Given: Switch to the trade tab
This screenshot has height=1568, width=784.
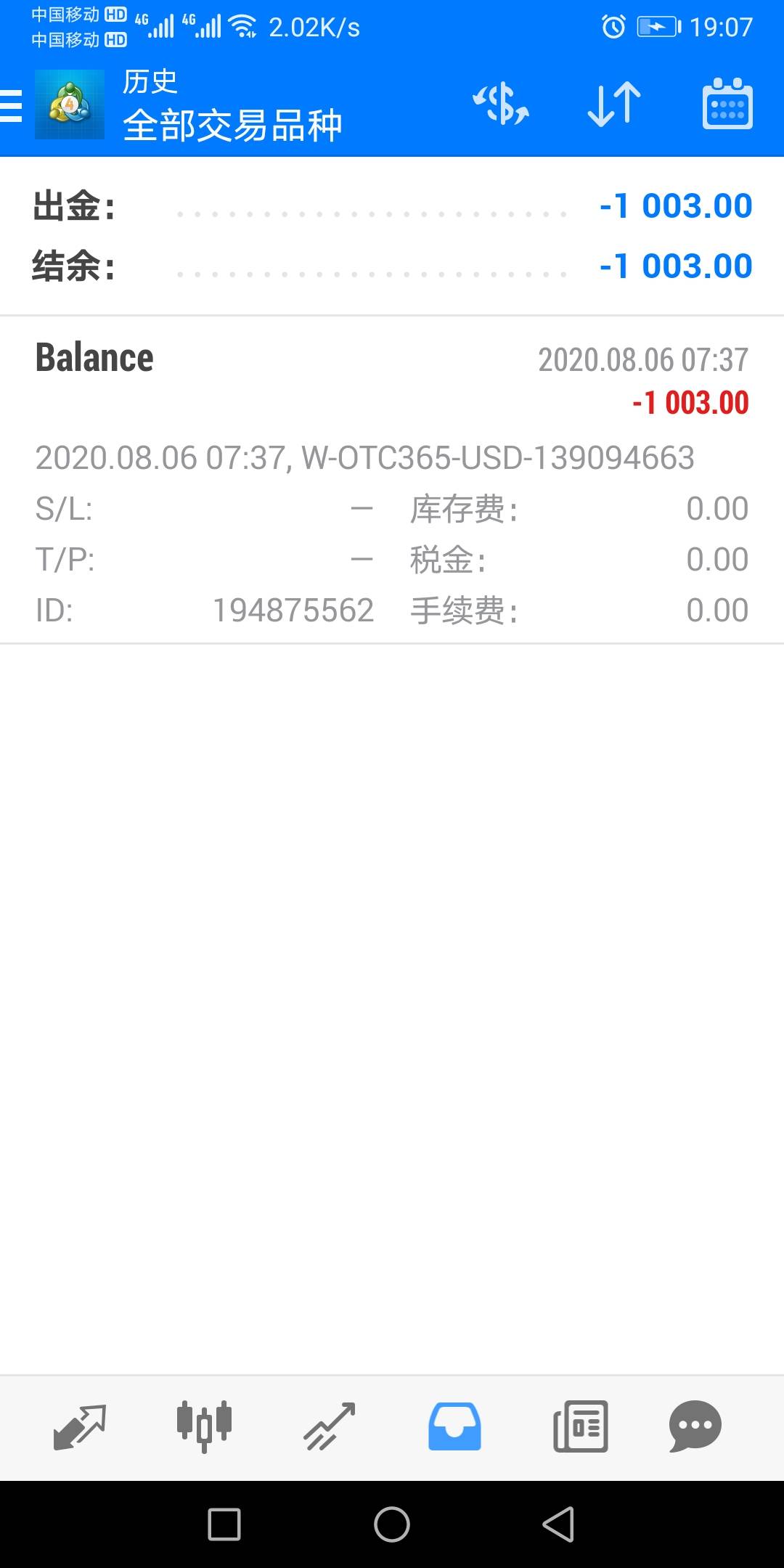Looking at the screenshot, I should coord(329,1426).
